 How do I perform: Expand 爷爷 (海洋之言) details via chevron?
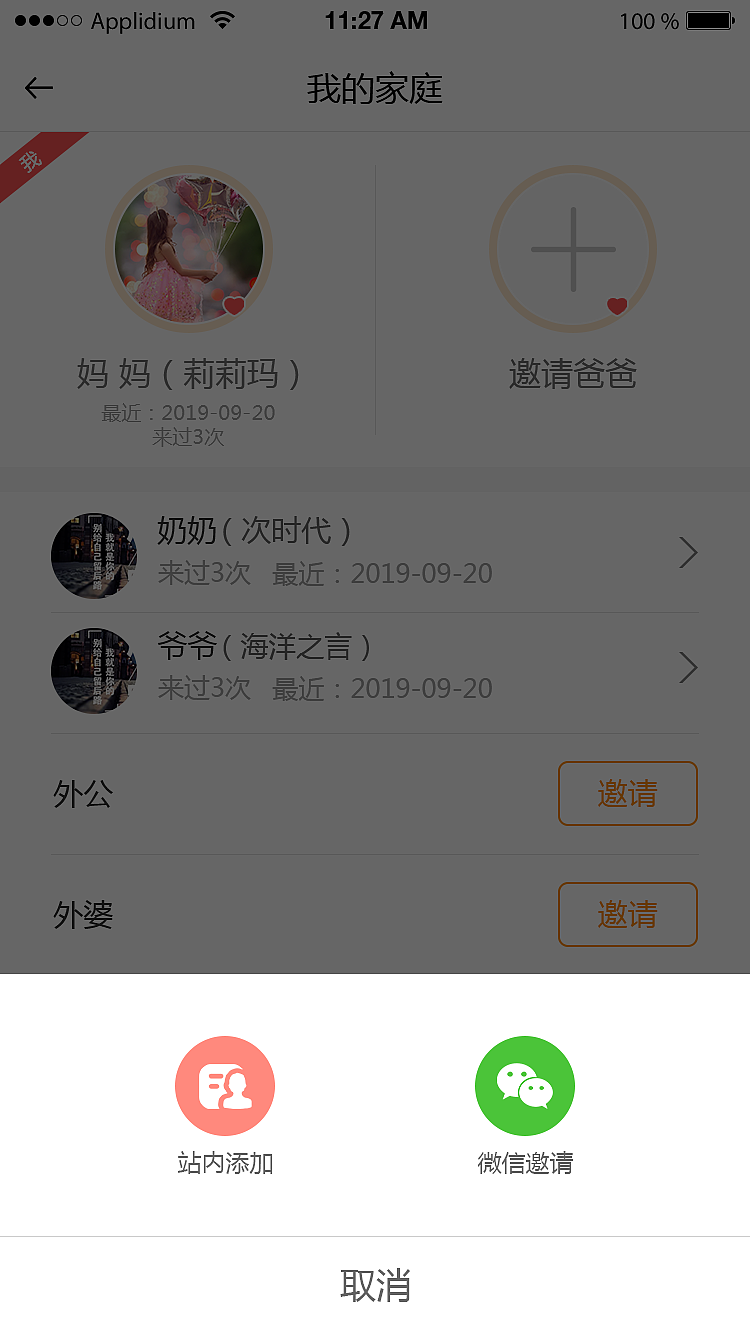687,667
